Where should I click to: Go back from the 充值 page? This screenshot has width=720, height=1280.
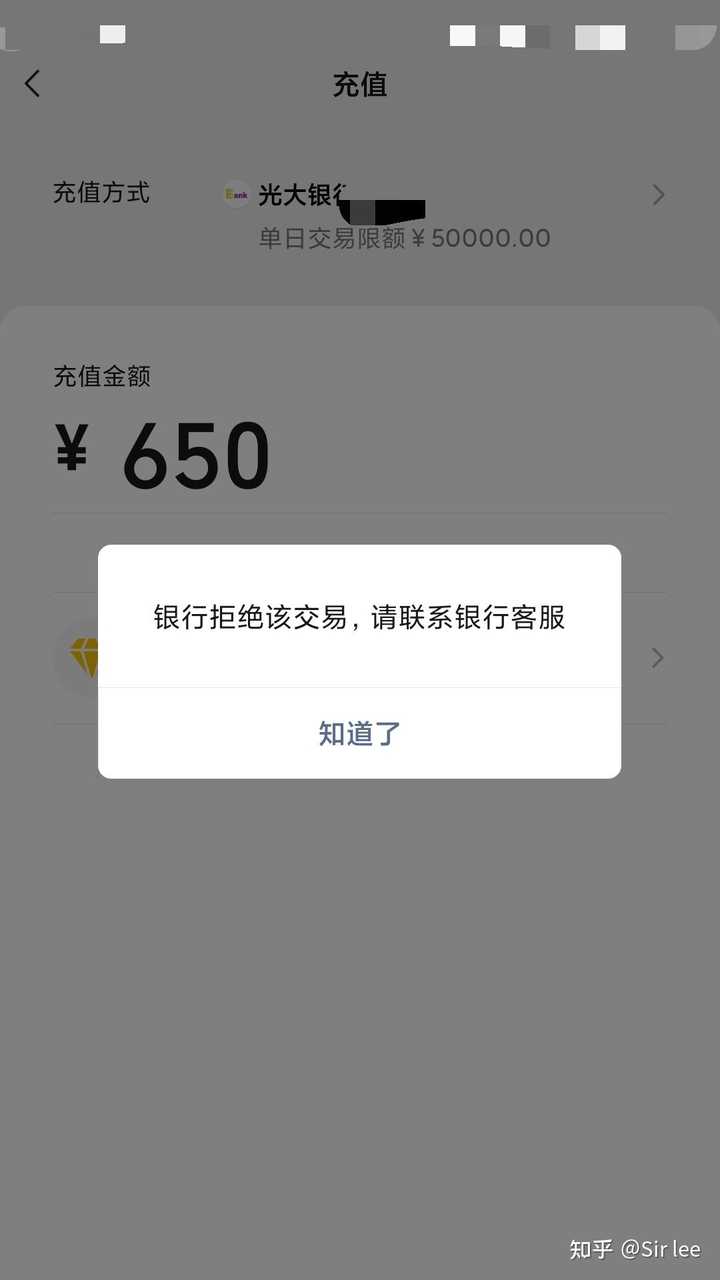33,84
